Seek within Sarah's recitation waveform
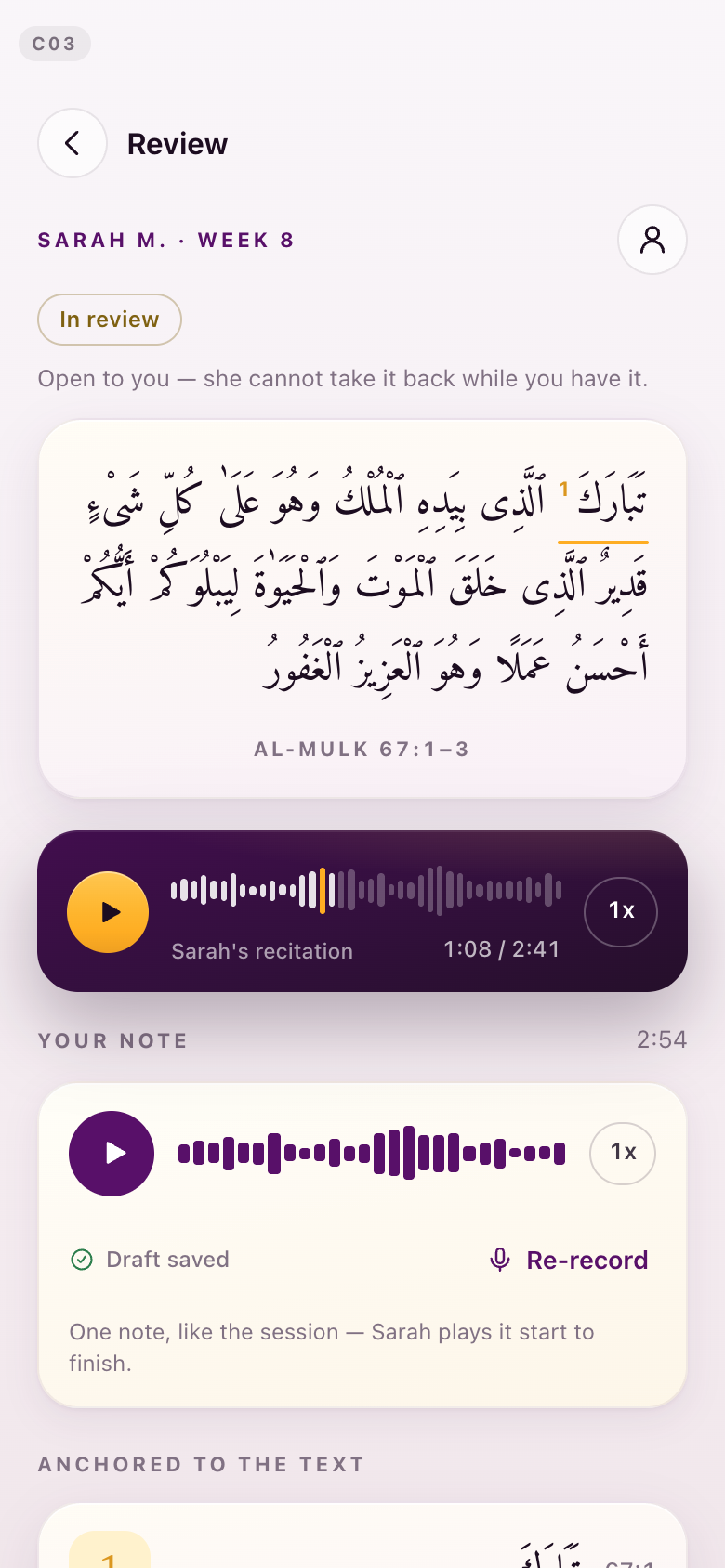The image size is (725, 1568). [x=366, y=890]
